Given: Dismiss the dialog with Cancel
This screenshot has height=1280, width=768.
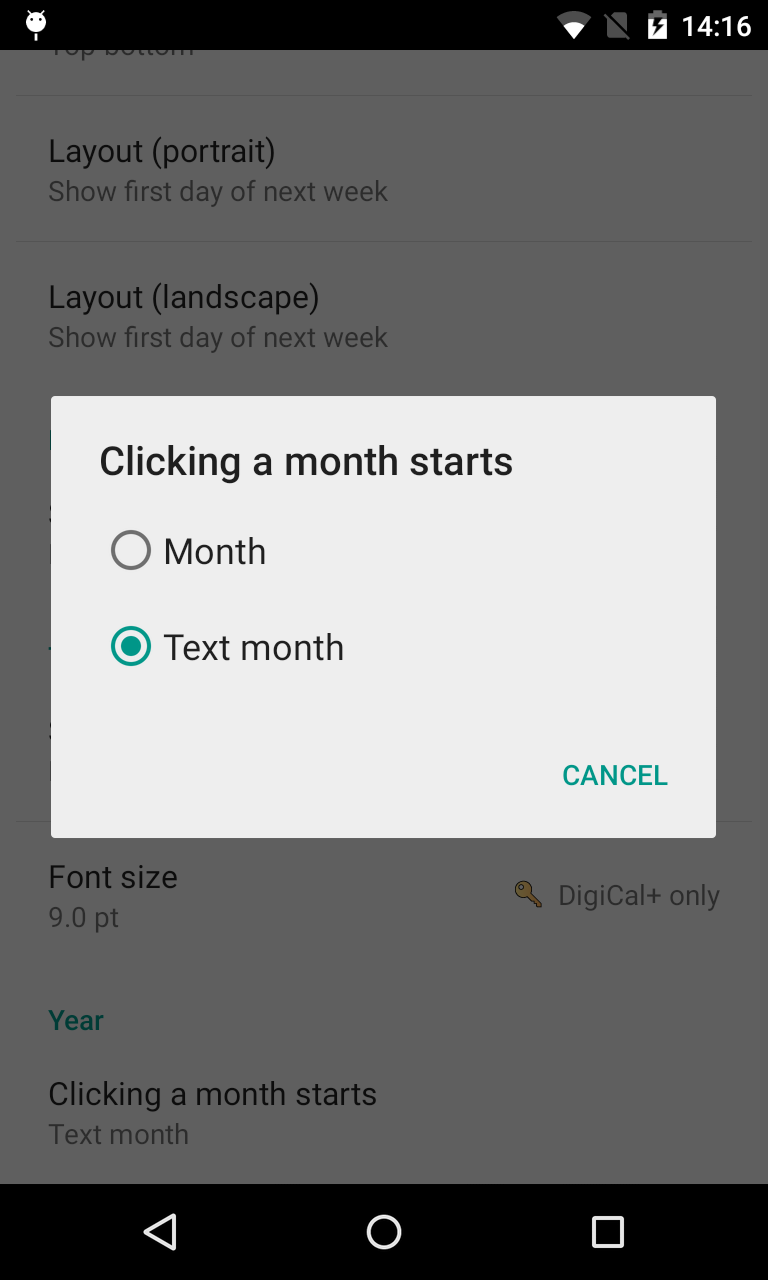Looking at the screenshot, I should pyautogui.click(x=614, y=775).
